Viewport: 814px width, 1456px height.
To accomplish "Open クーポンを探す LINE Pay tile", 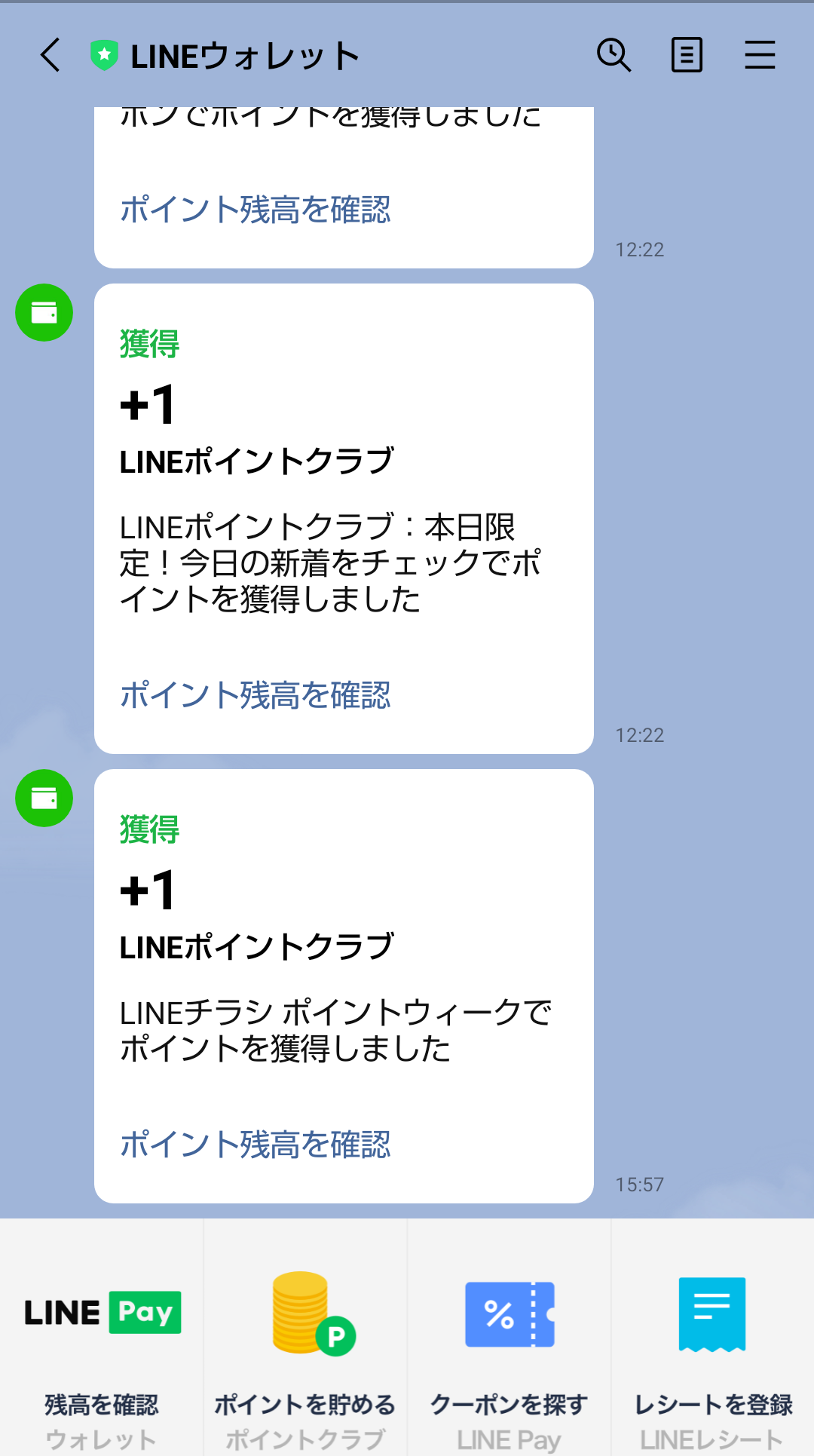I will 509,1338.
